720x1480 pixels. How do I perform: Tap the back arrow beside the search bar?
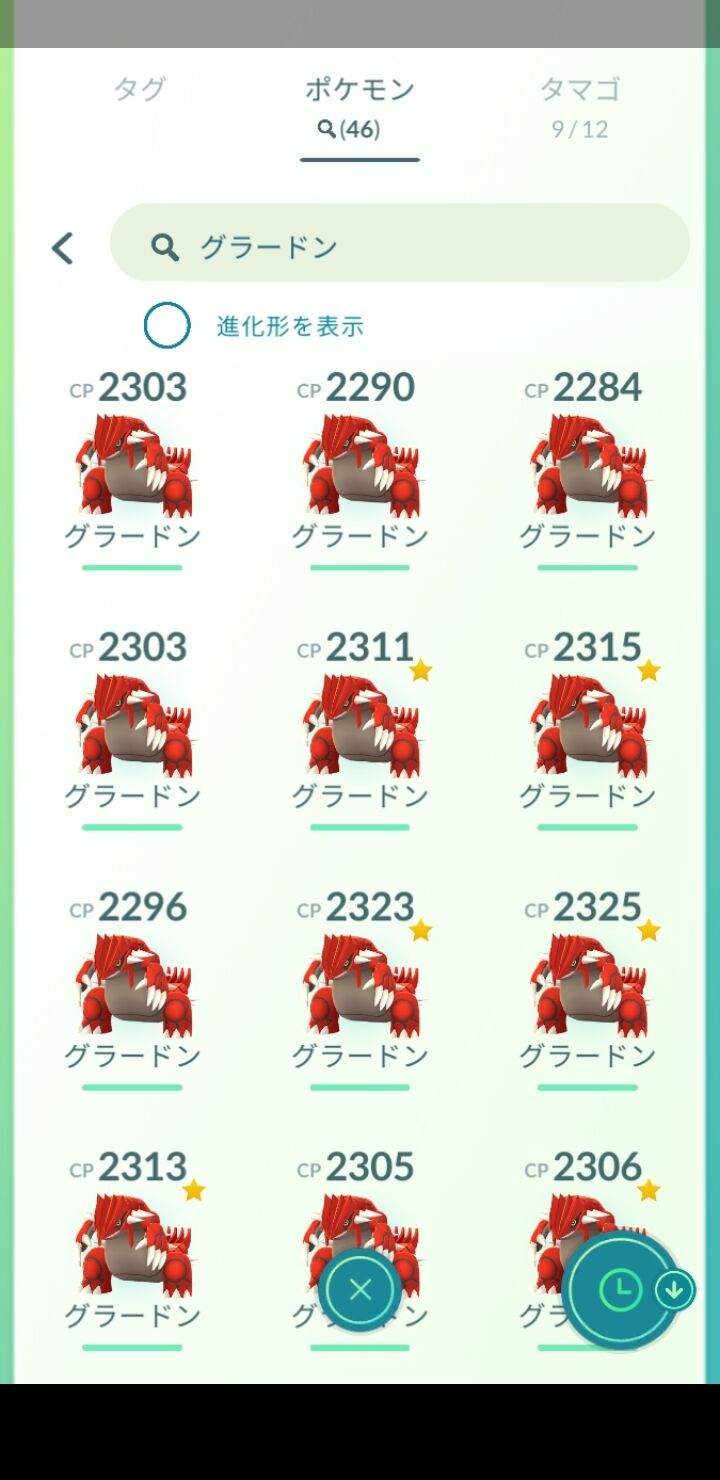62,247
